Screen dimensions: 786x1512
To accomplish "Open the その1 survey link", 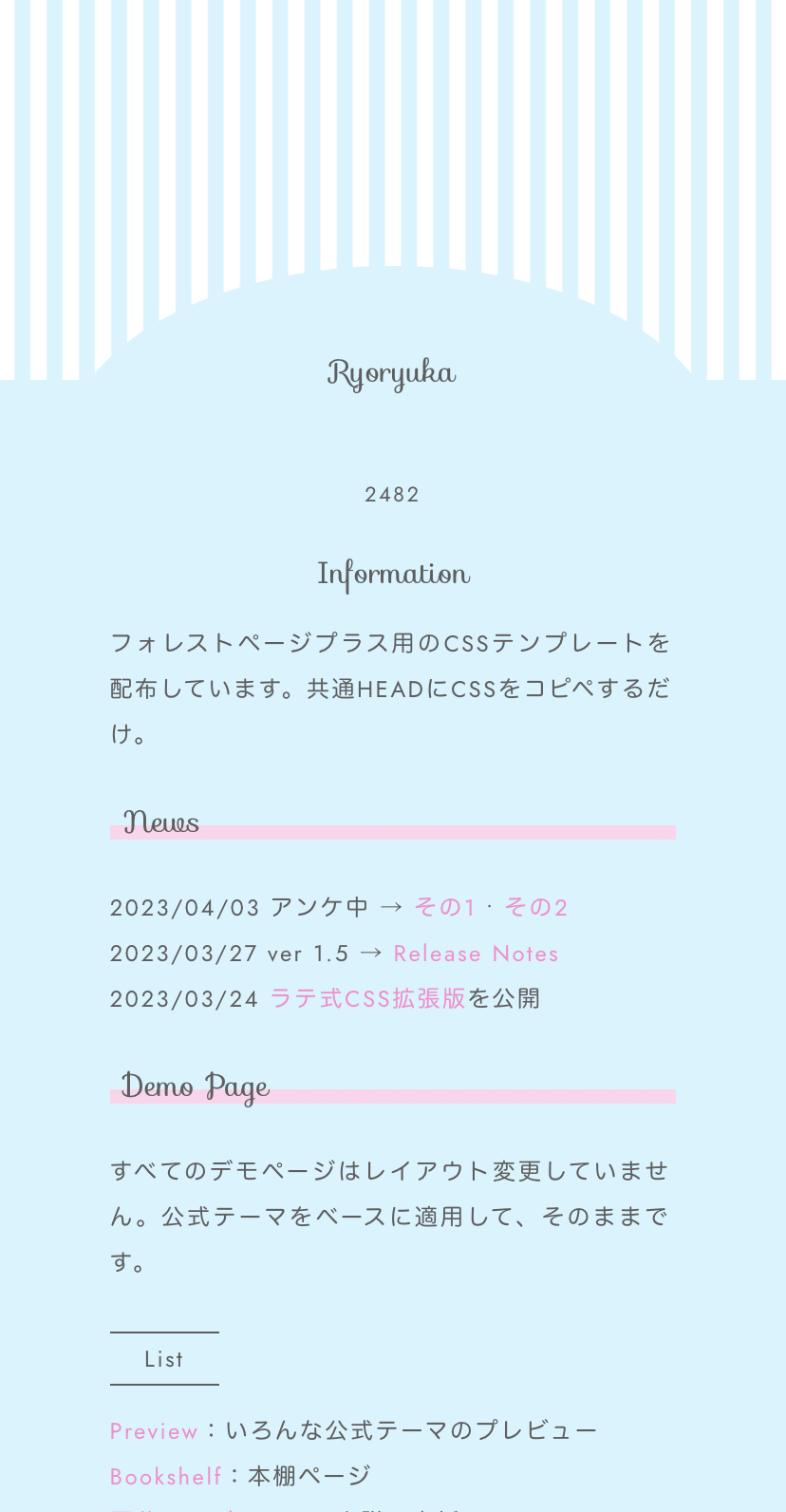I will (444, 907).
